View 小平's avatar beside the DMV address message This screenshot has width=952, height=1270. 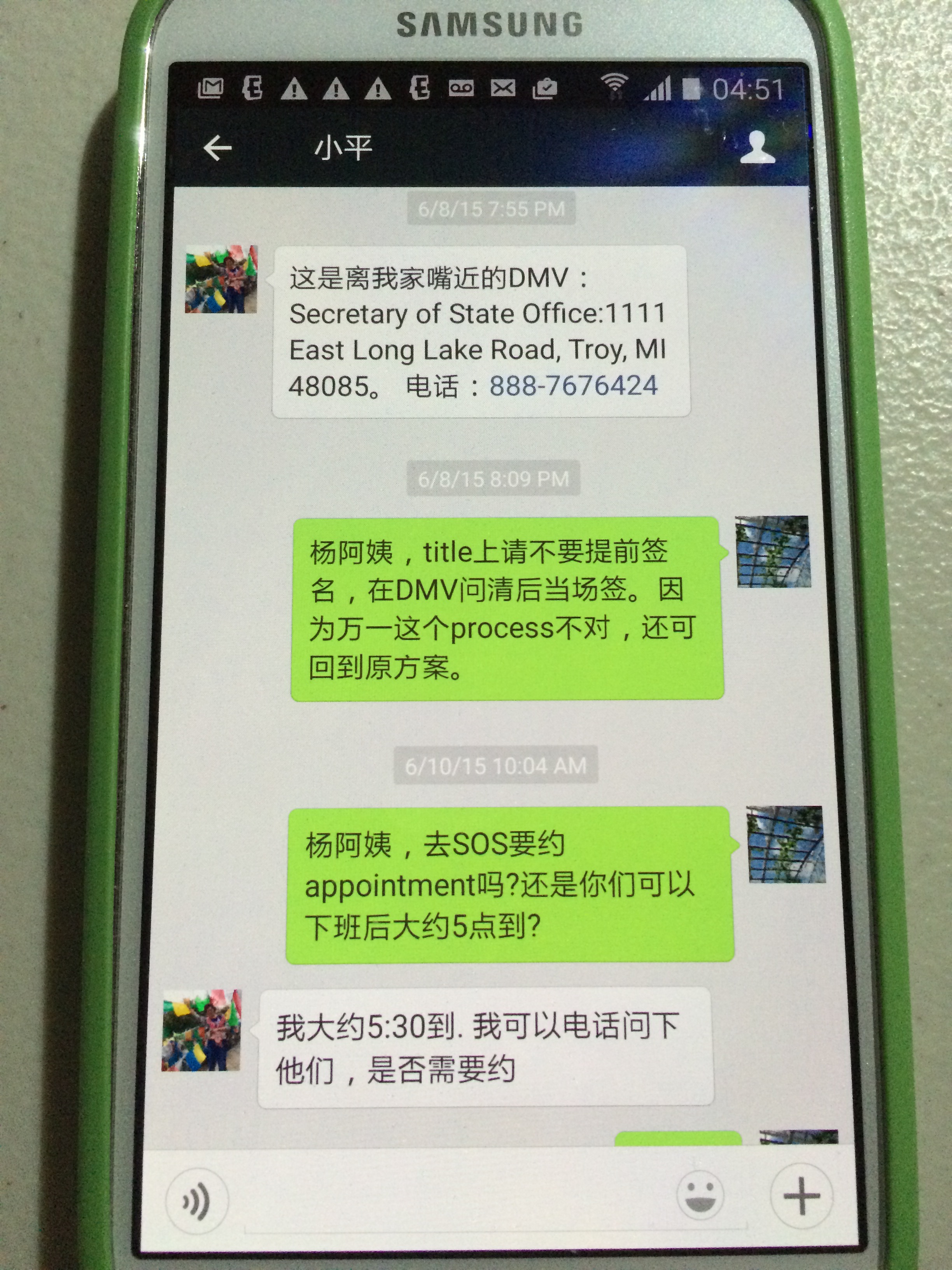(x=221, y=280)
